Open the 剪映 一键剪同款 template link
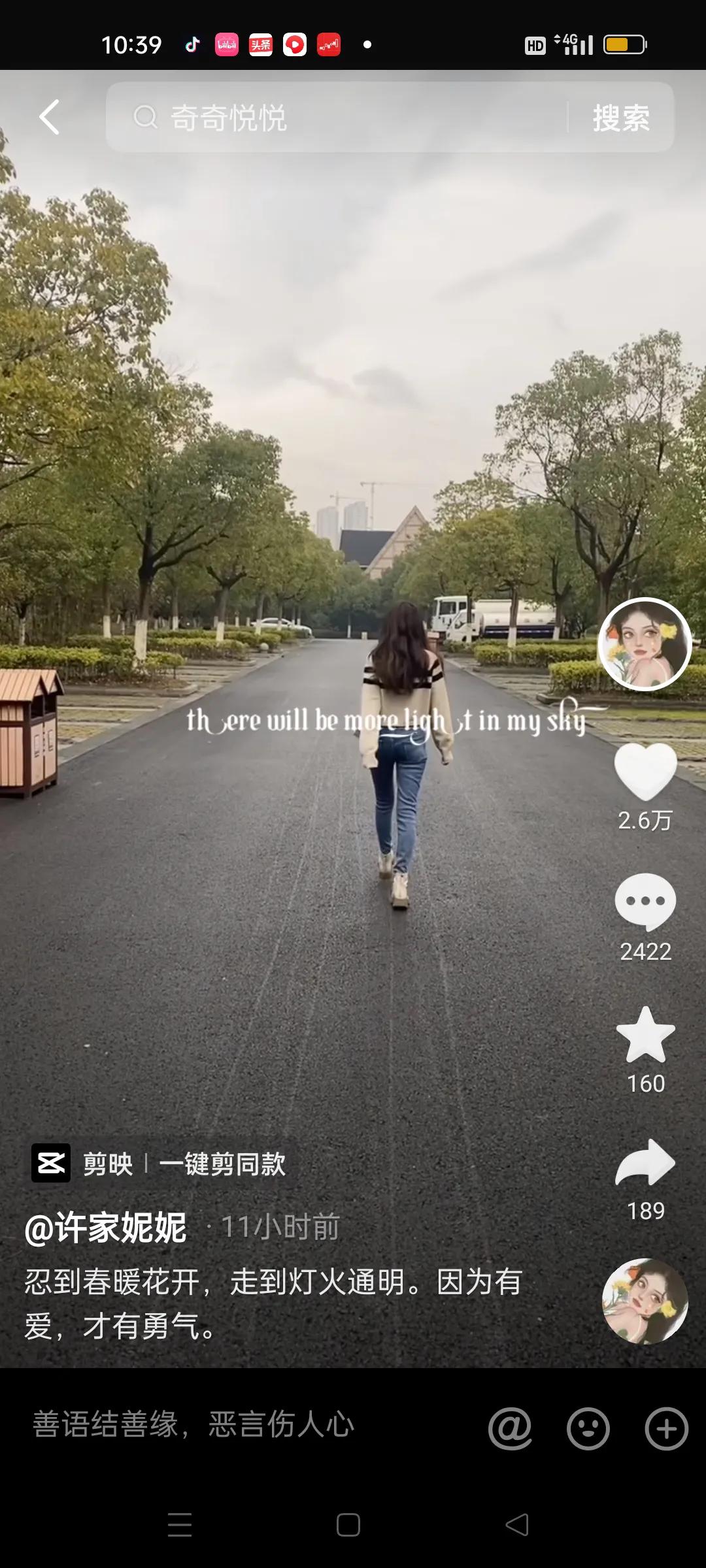706x1568 pixels. tap(160, 1164)
